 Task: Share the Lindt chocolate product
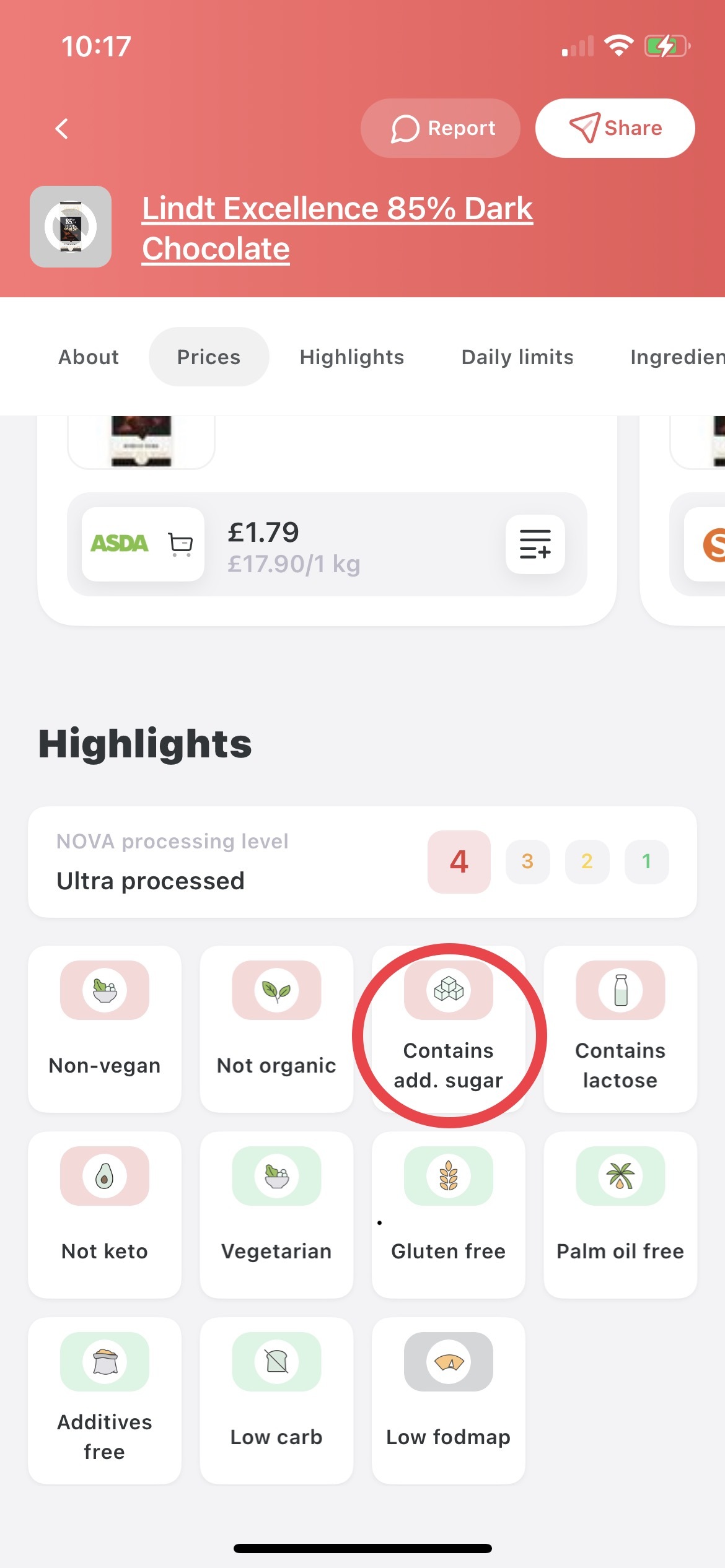(615, 128)
